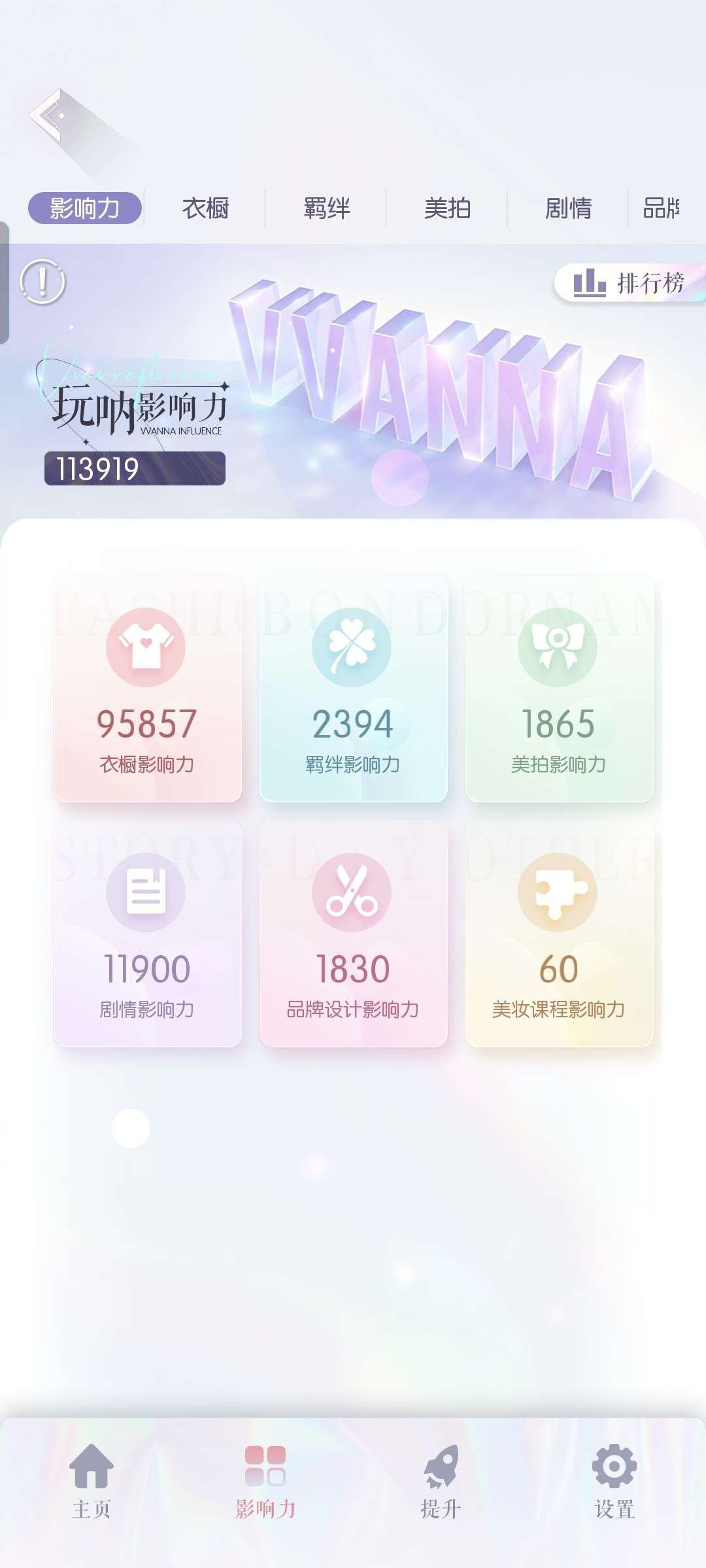Image resolution: width=706 pixels, height=1568 pixels.
Task: Select the 美拍 tab
Action: 449,208
